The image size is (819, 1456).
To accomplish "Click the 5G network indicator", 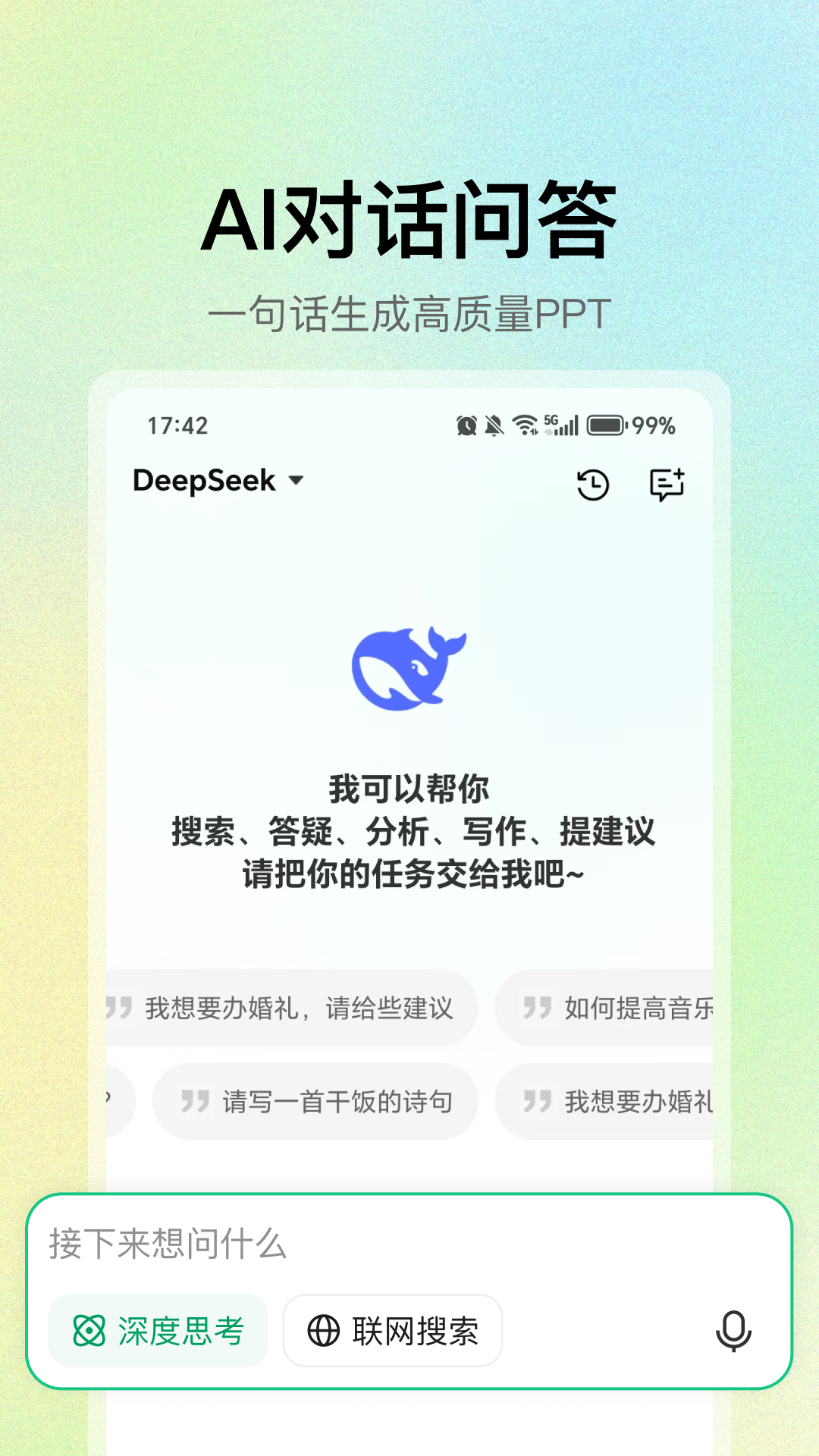I will pos(553,421).
